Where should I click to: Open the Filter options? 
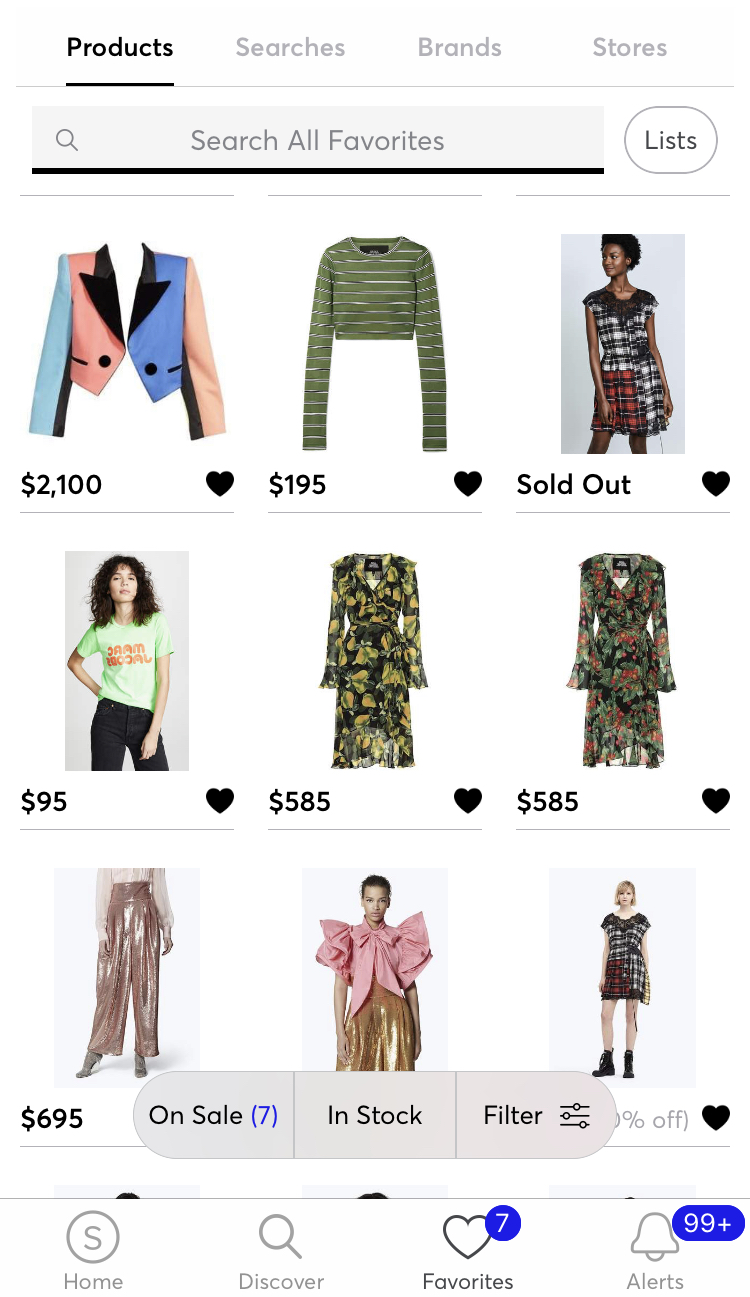[535, 1115]
